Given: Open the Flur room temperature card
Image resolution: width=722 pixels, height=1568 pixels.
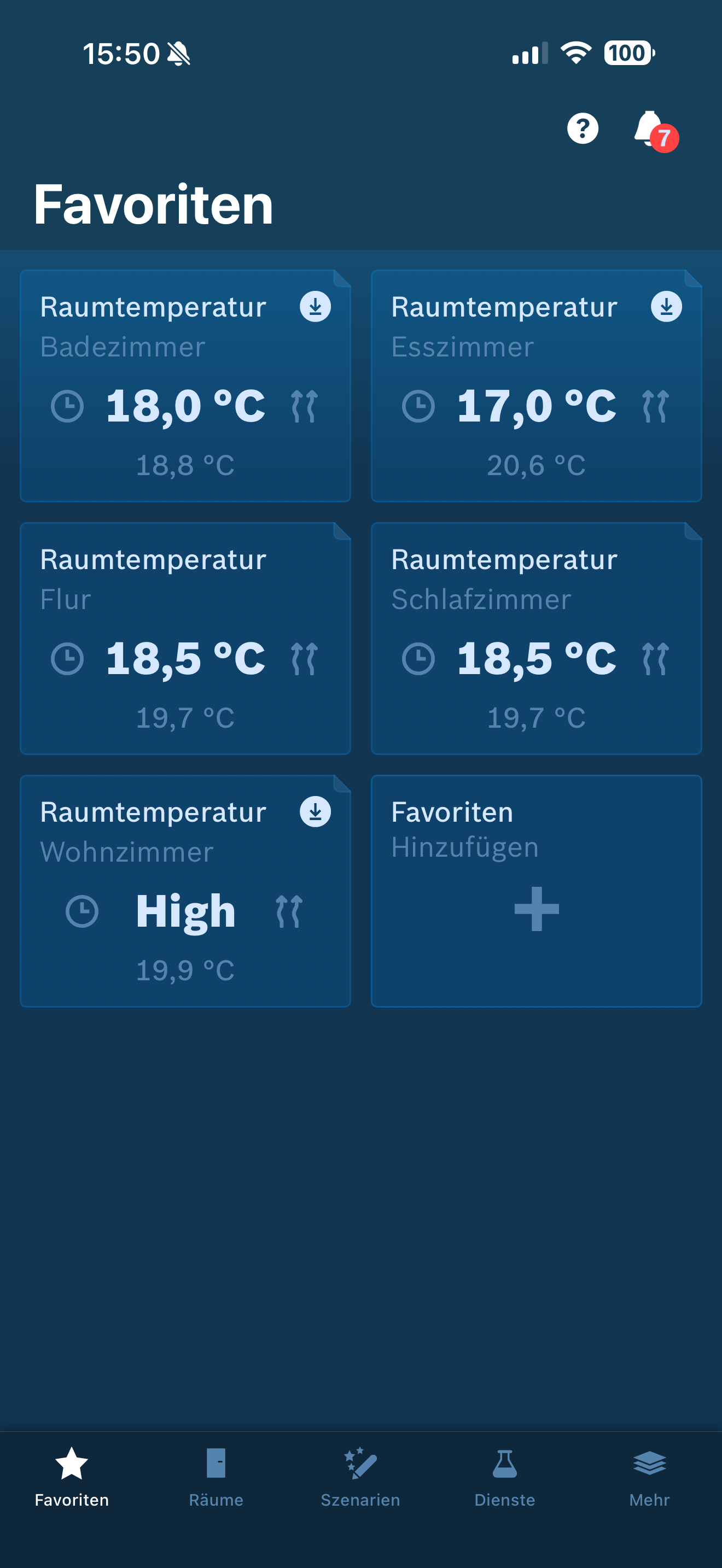Looking at the screenshot, I should click(x=185, y=639).
